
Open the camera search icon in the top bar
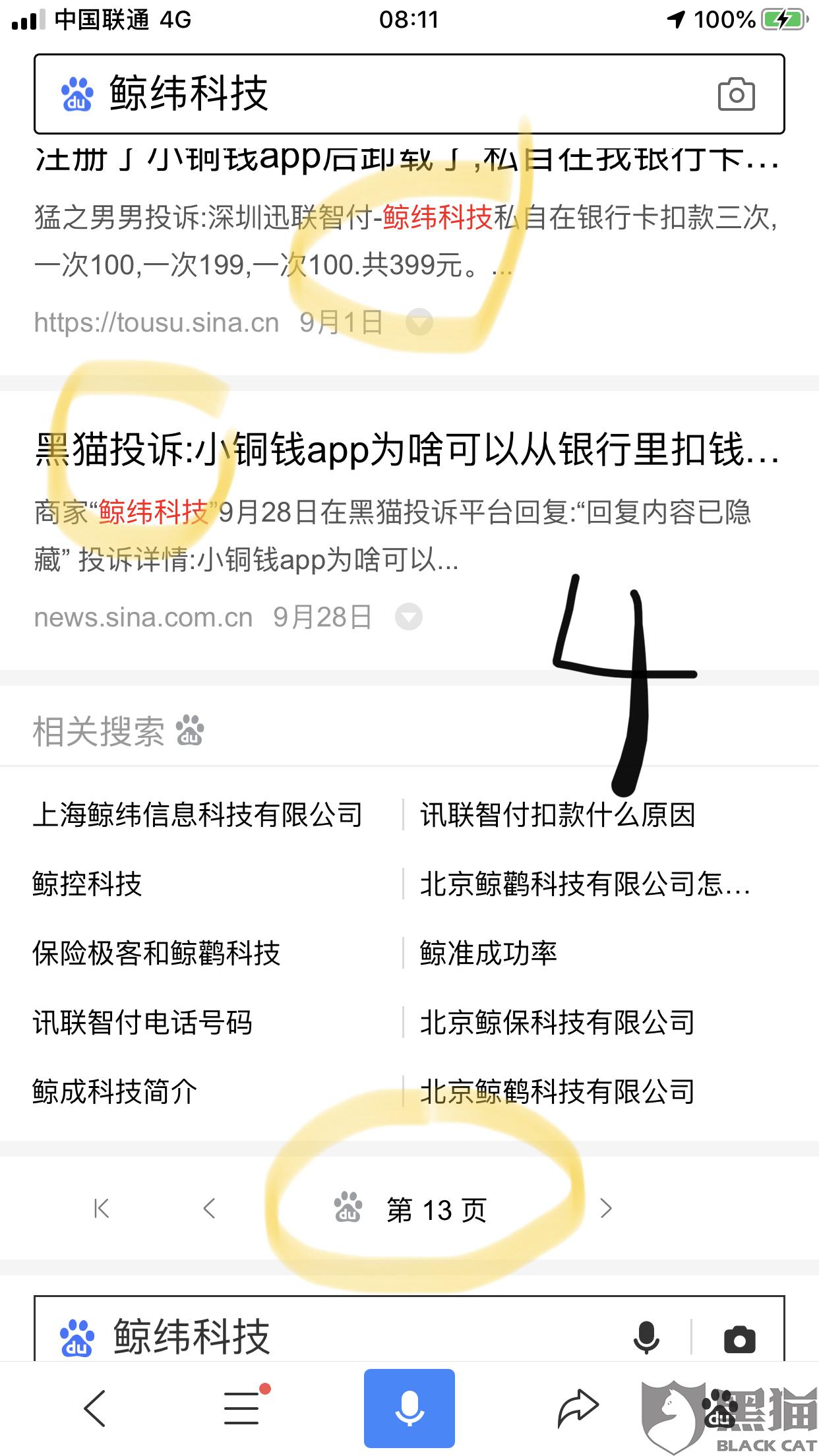click(x=736, y=94)
